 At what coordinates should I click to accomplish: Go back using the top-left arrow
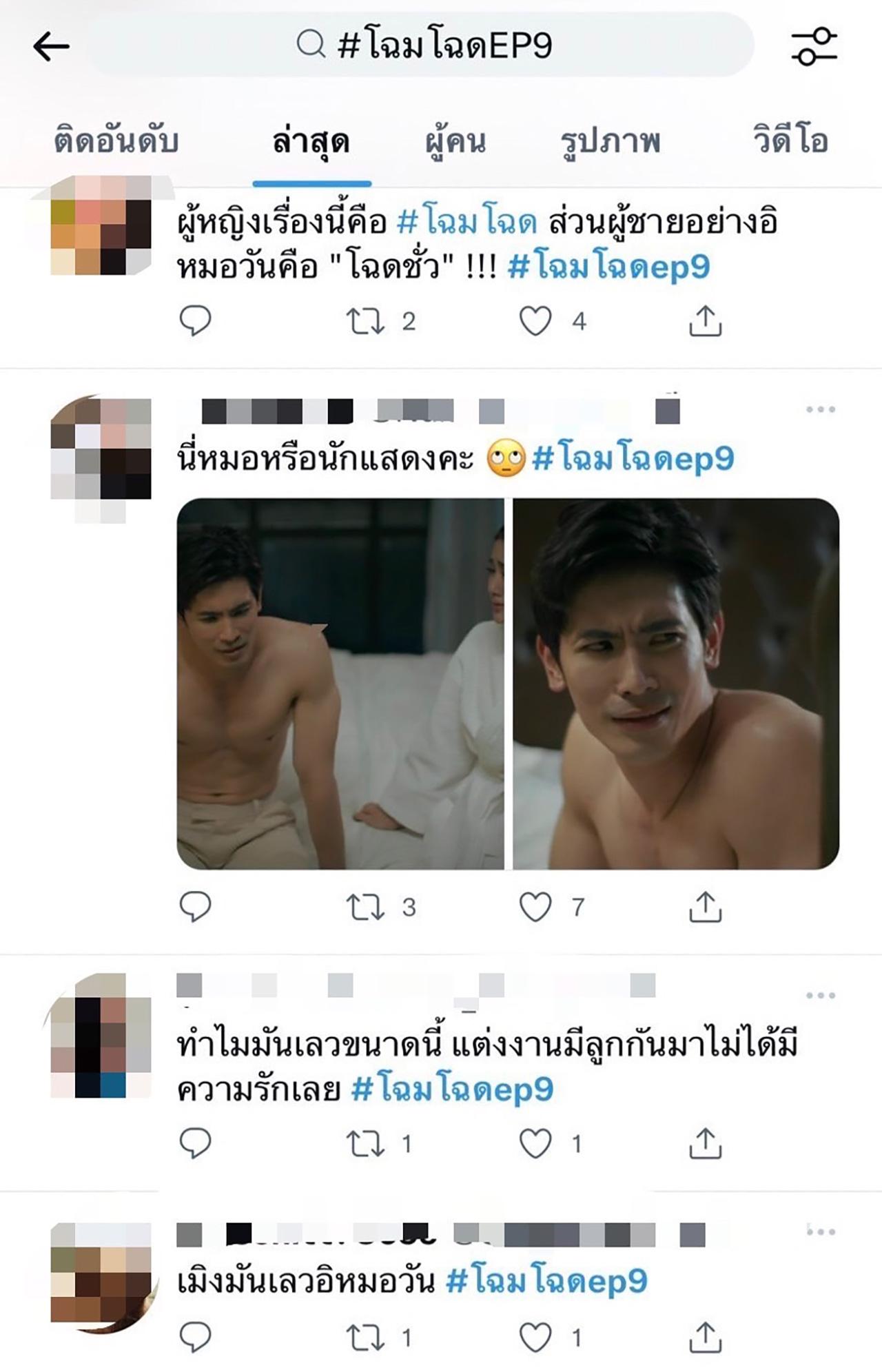(51, 47)
